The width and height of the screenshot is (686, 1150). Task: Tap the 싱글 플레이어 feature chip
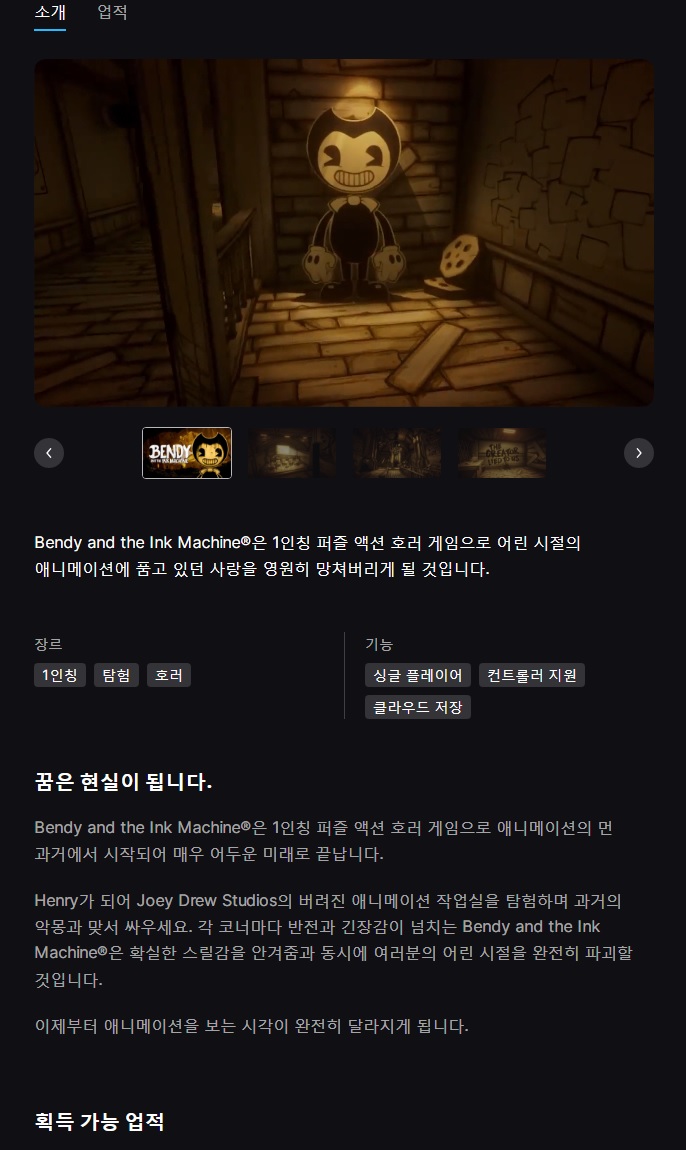pyautogui.click(x=417, y=675)
